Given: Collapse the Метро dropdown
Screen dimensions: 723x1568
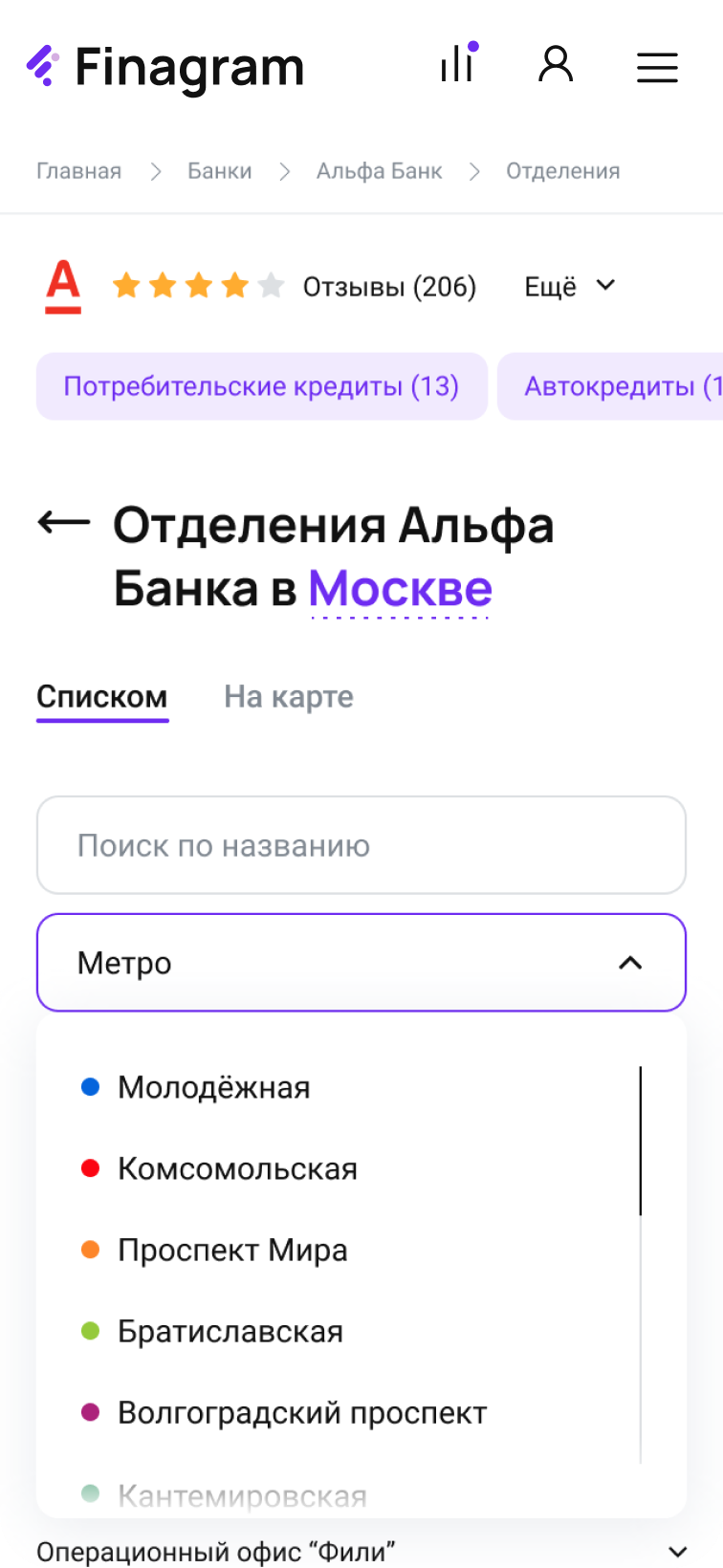Looking at the screenshot, I should (629, 963).
